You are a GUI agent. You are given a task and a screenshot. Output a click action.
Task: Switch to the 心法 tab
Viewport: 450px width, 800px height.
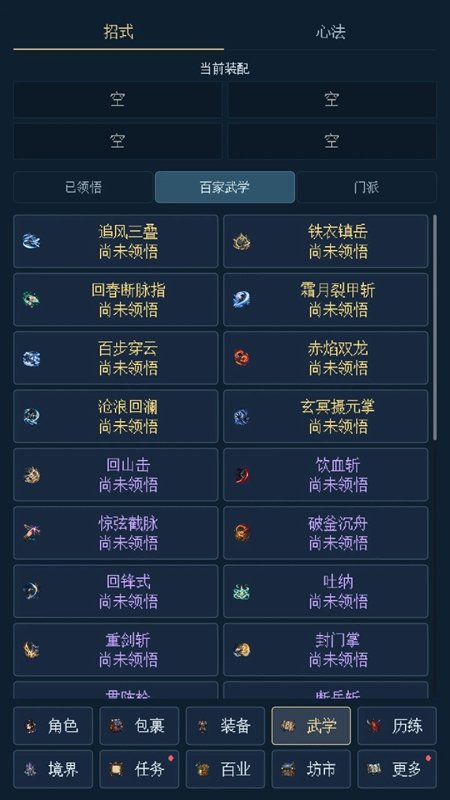pos(330,32)
